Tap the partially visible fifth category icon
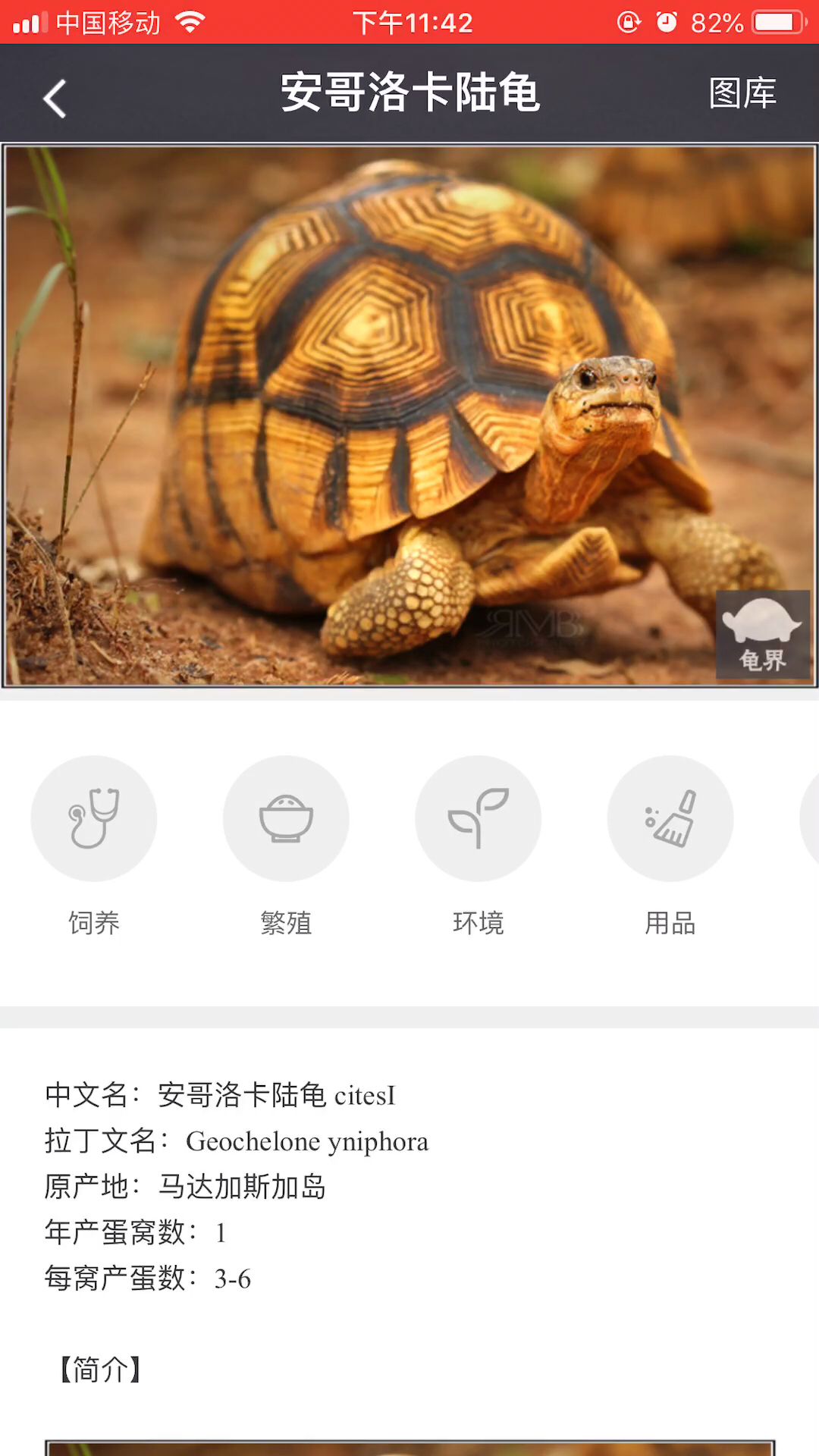 811,819
